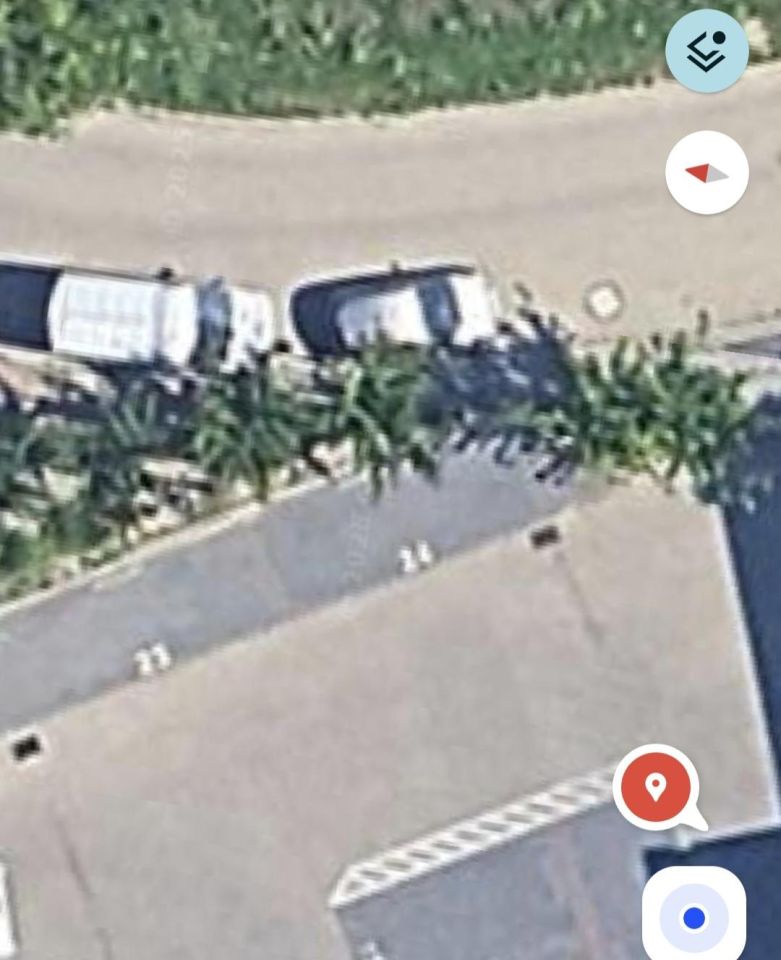Tap the red location pin button

[656, 787]
